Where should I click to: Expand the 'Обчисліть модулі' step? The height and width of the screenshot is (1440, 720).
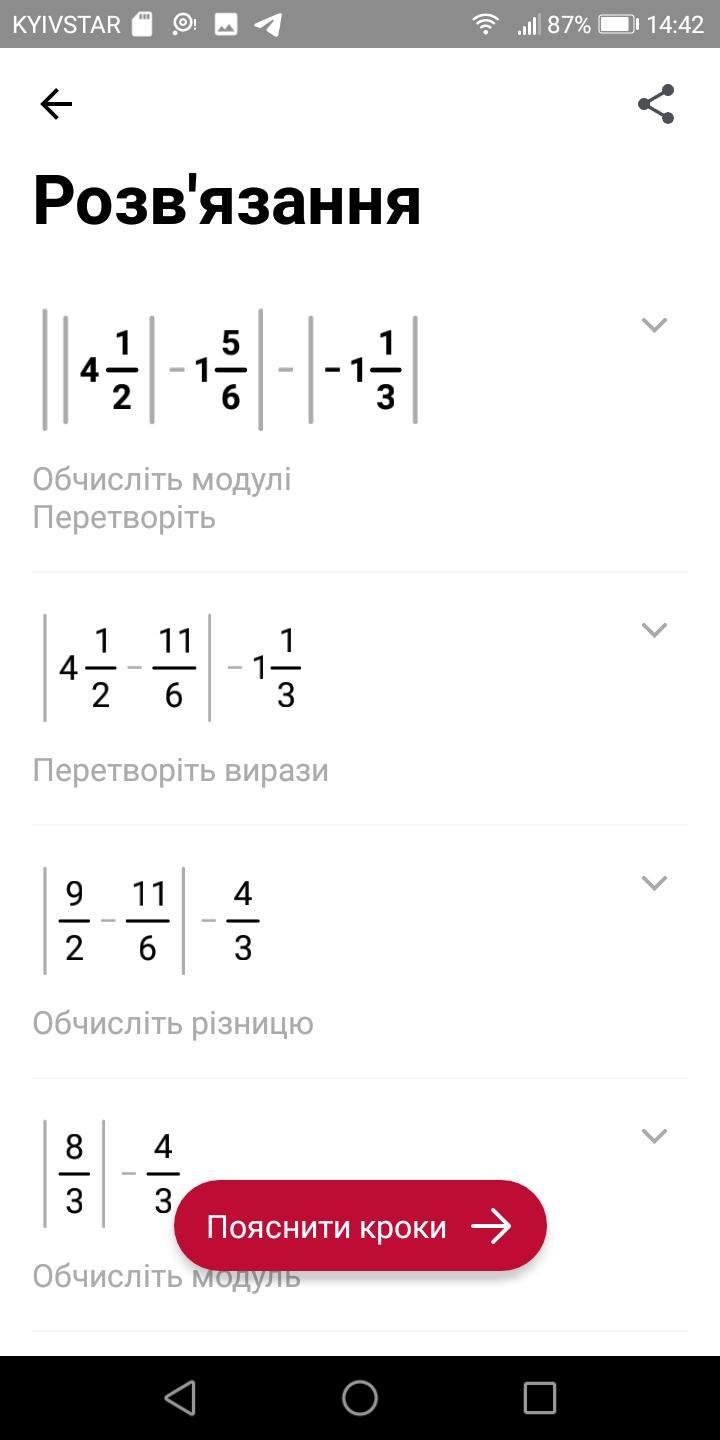(x=654, y=325)
